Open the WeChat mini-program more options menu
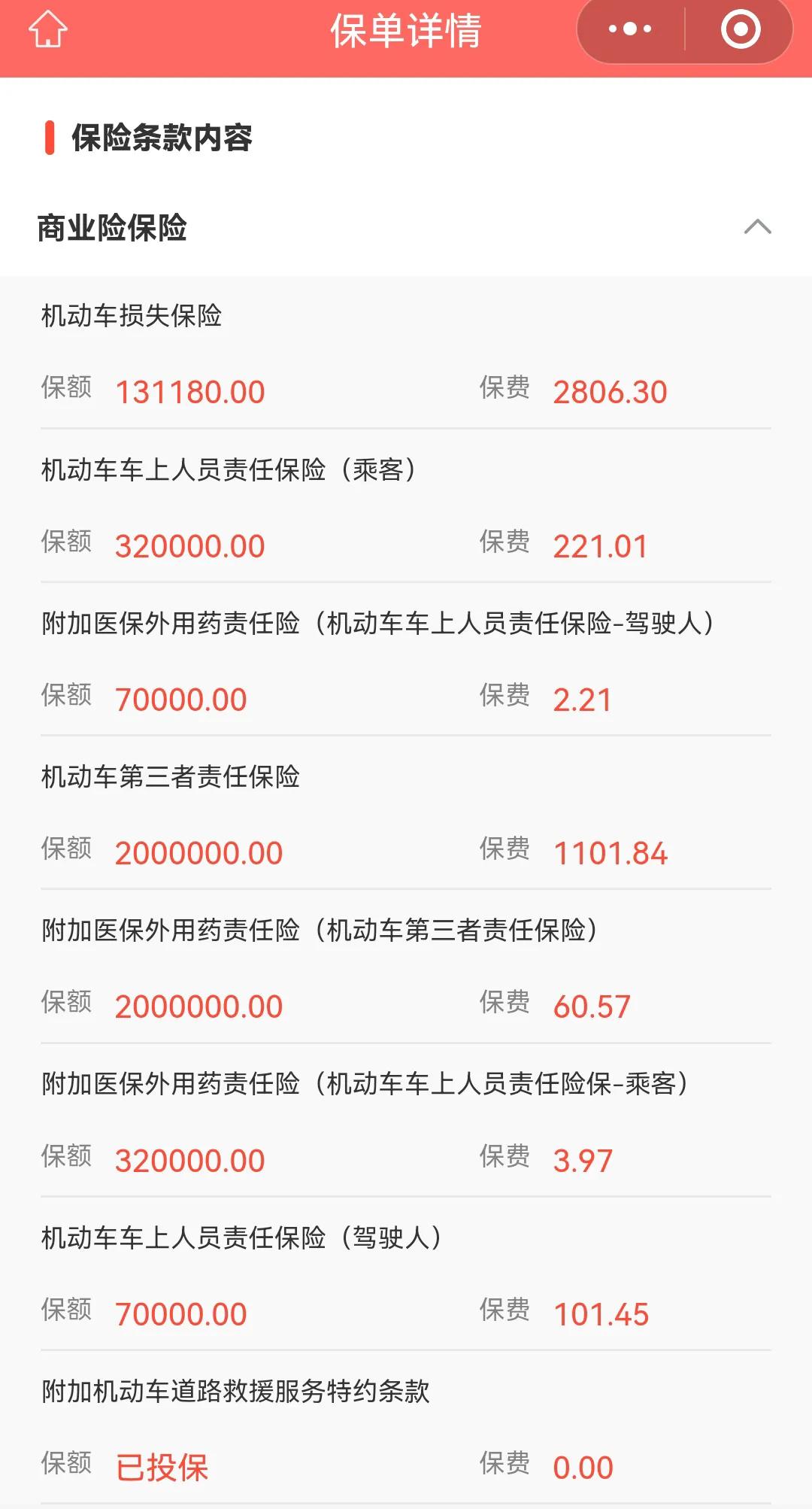This screenshot has width=812, height=1509. 629,30
